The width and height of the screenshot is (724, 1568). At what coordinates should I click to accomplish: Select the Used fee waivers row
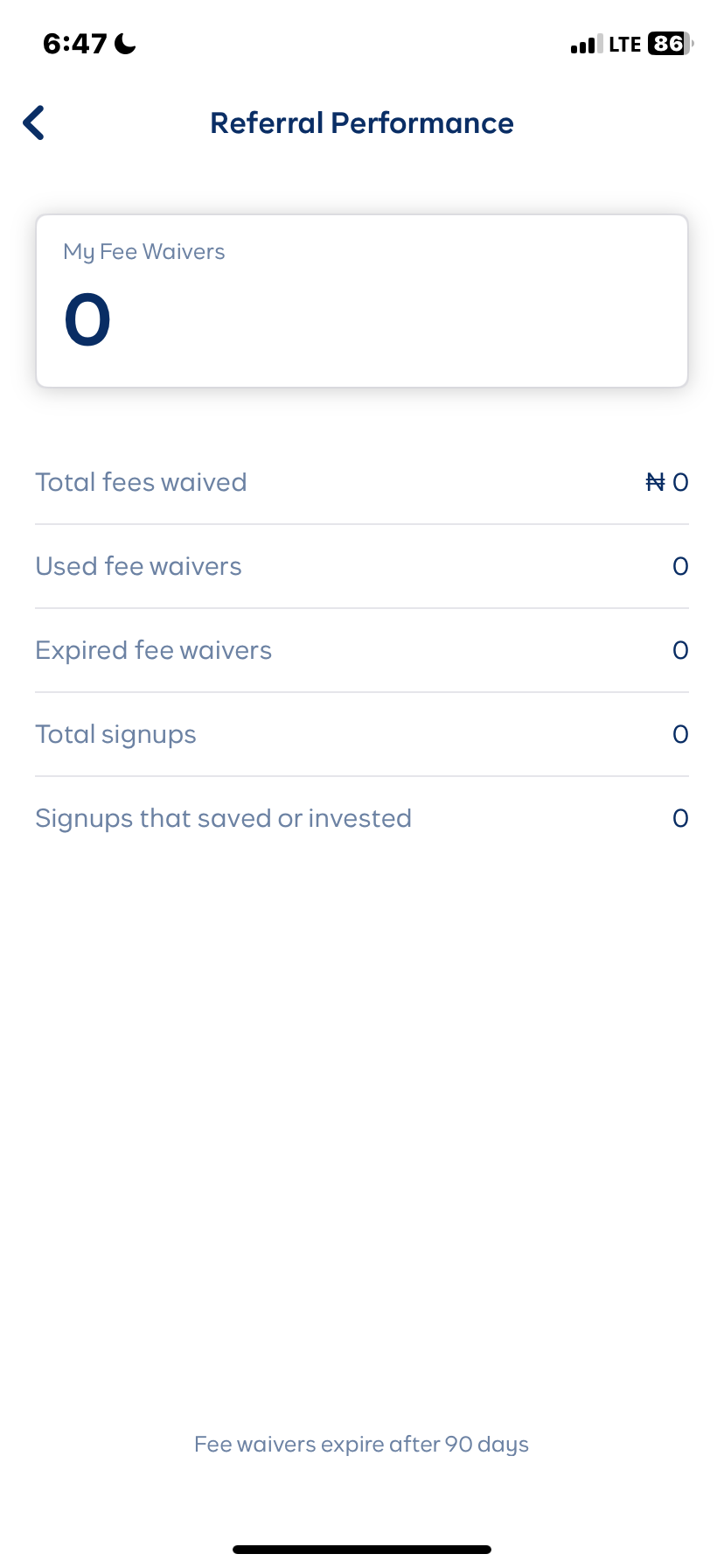pos(362,565)
